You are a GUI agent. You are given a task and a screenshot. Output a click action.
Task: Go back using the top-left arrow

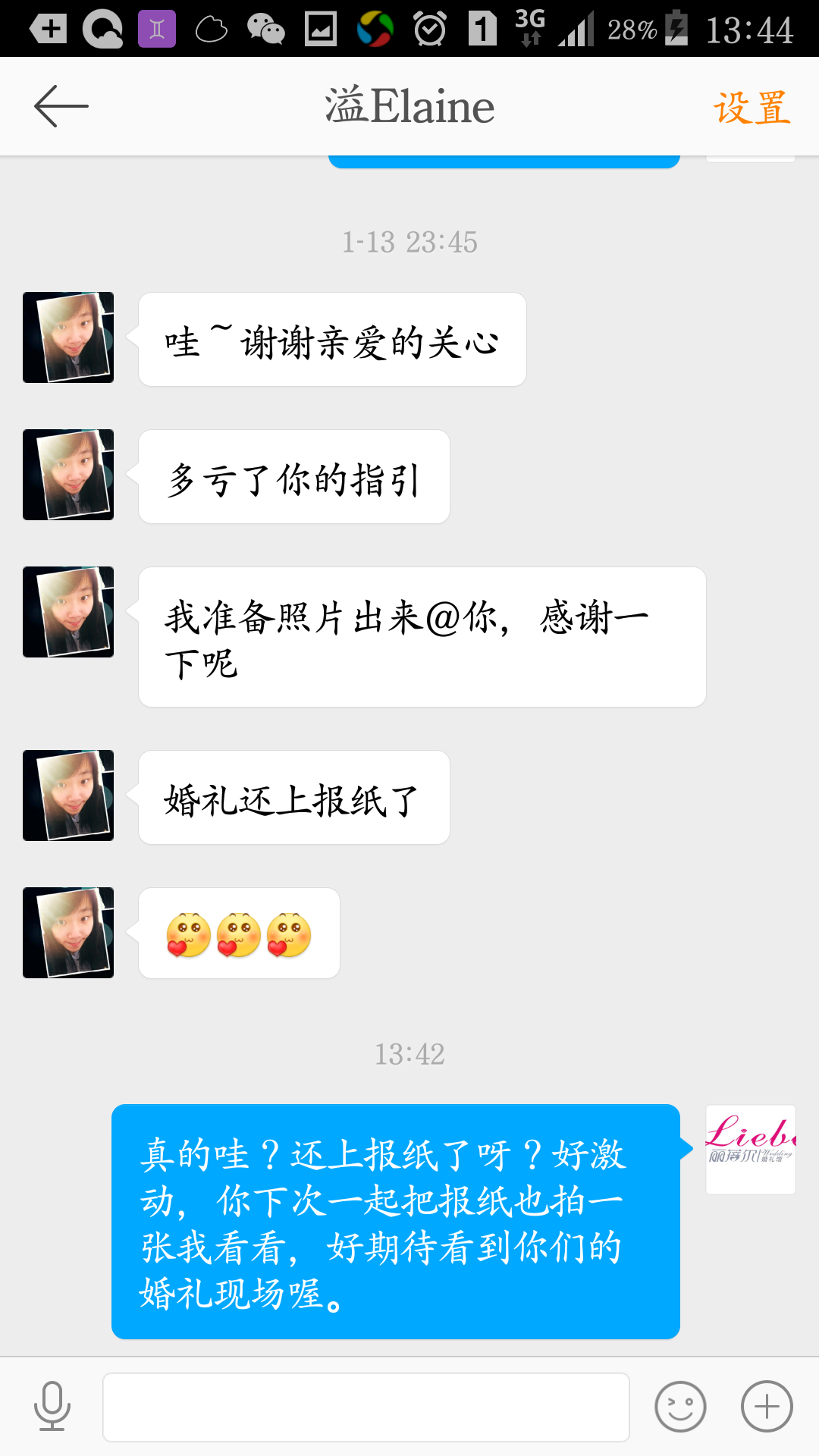(x=61, y=106)
